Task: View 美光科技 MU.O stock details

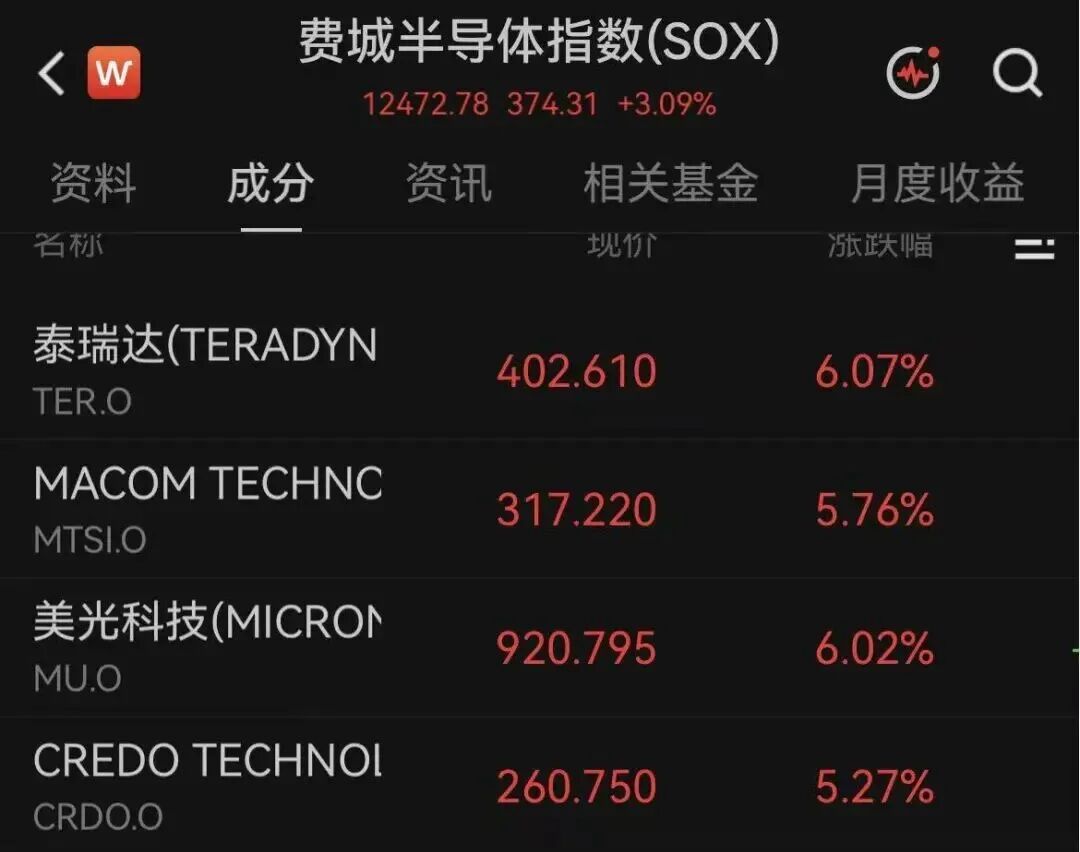Action: click(540, 647)
